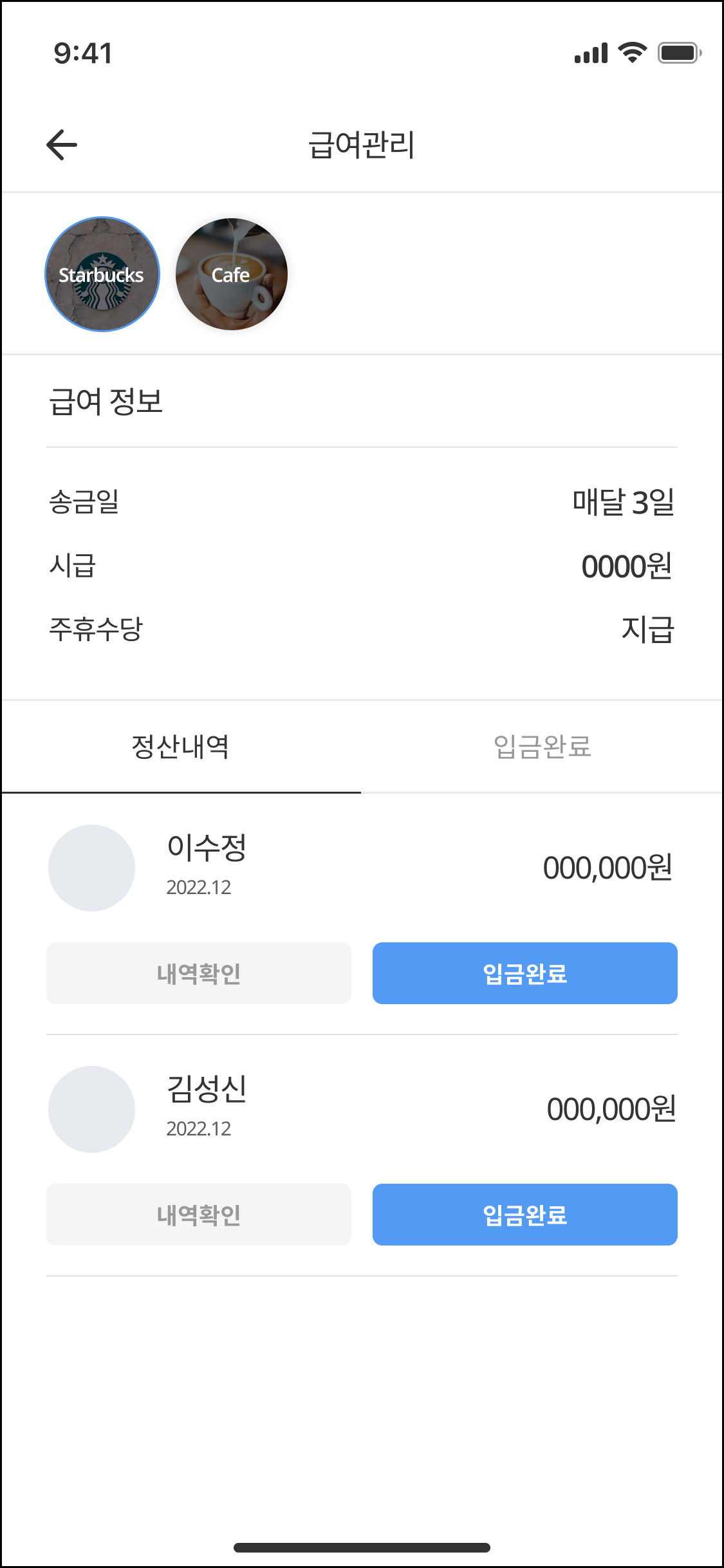Open 내역확인 for 이수정's December pay
Screen dimensions: 724x1568
198,974
